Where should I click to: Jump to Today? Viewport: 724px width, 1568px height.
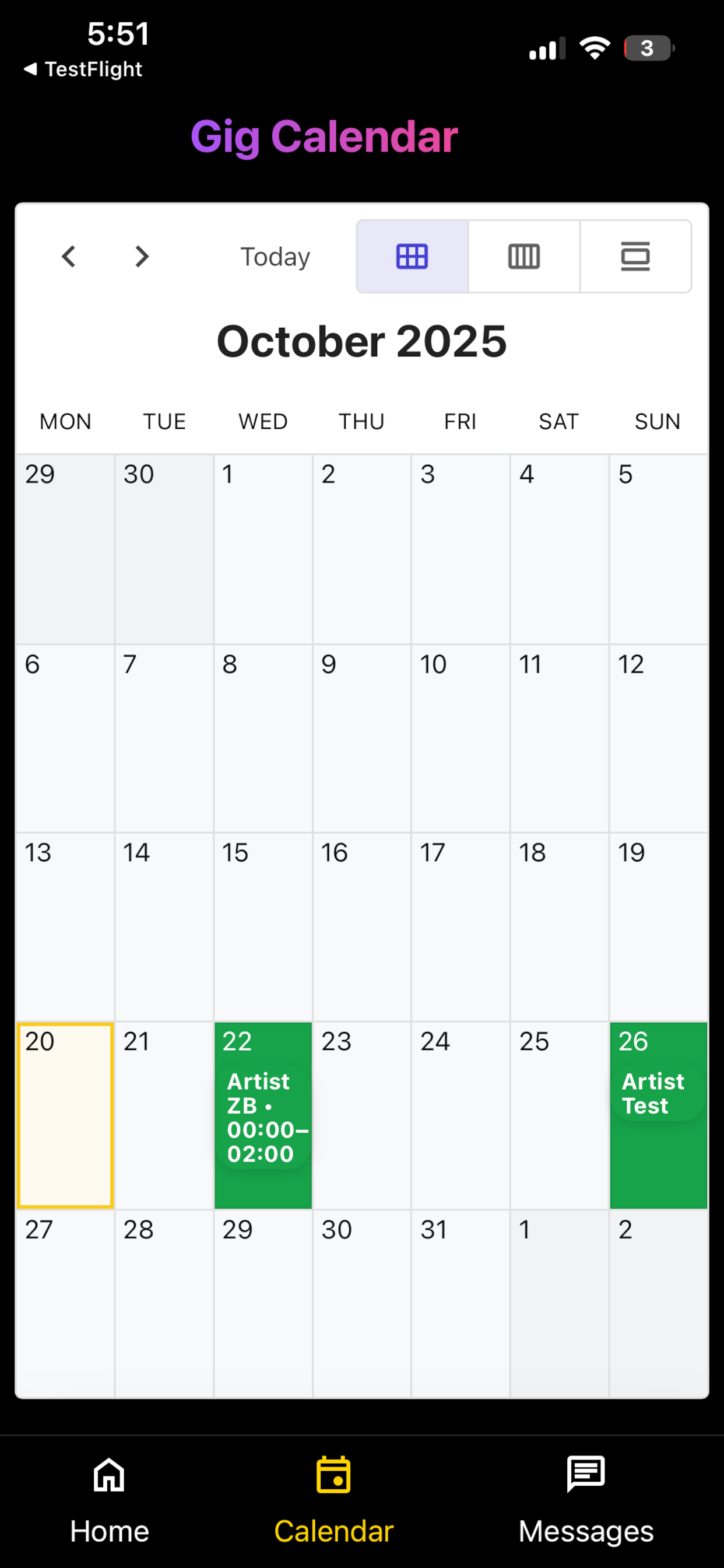coord(275,256)
